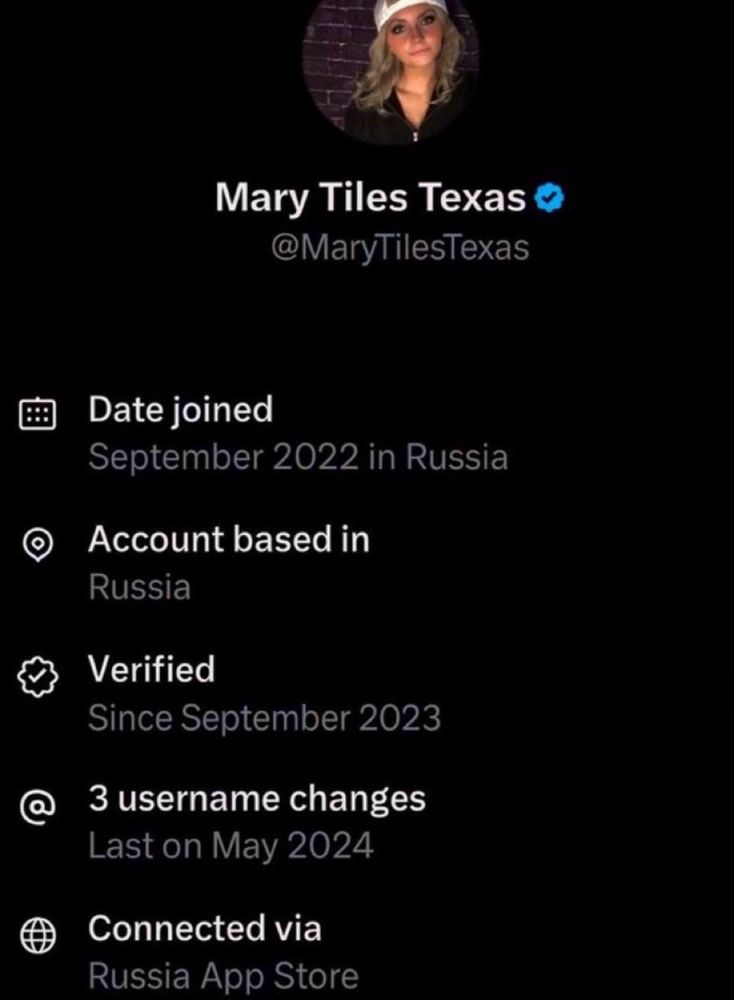The height and width of the screenshot is (1000, 734).
Task: Click the Since September 2023 text
Action: [265, 717]
